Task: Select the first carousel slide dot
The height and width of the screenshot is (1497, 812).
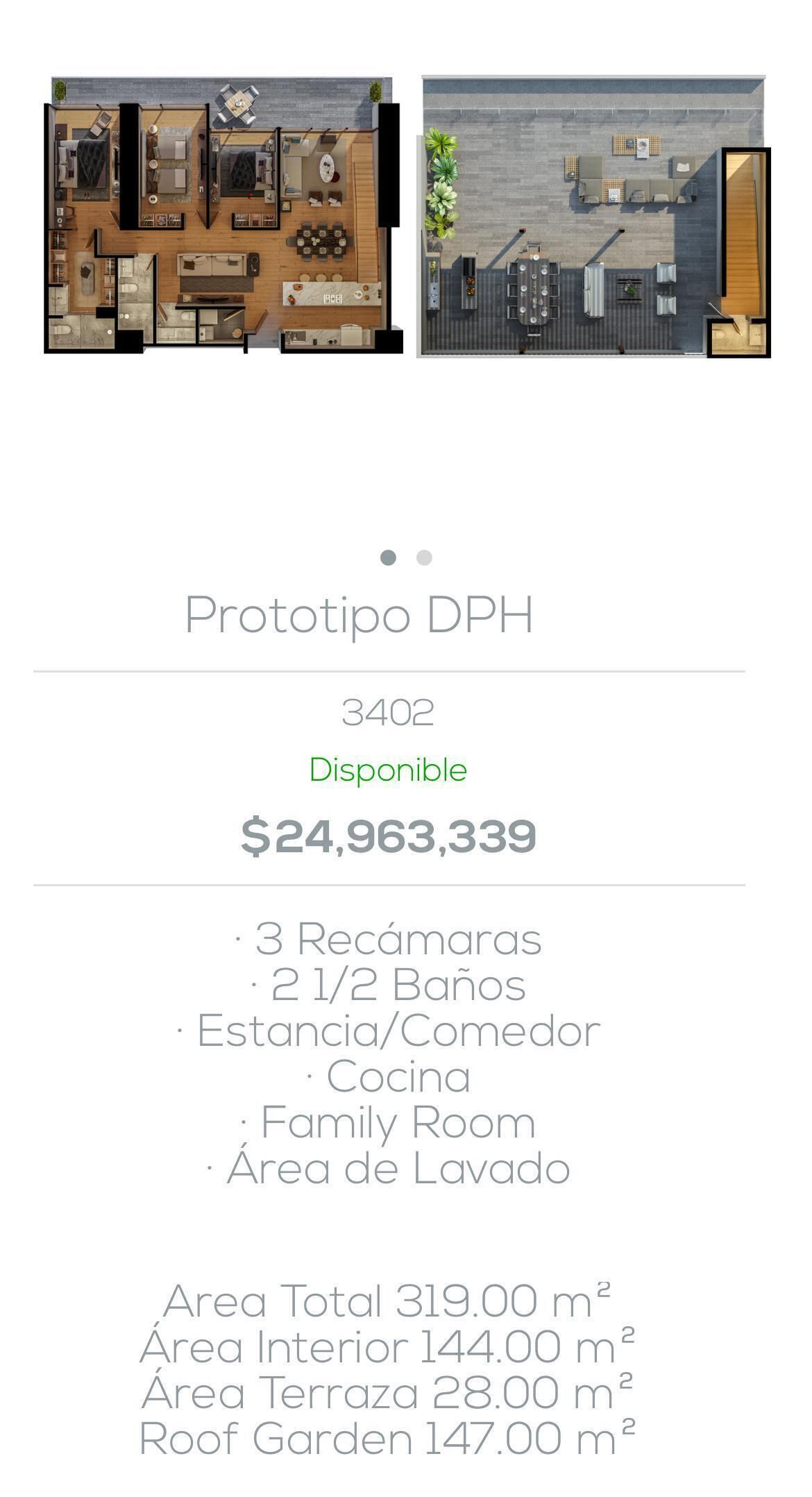Action: (389, 557)
